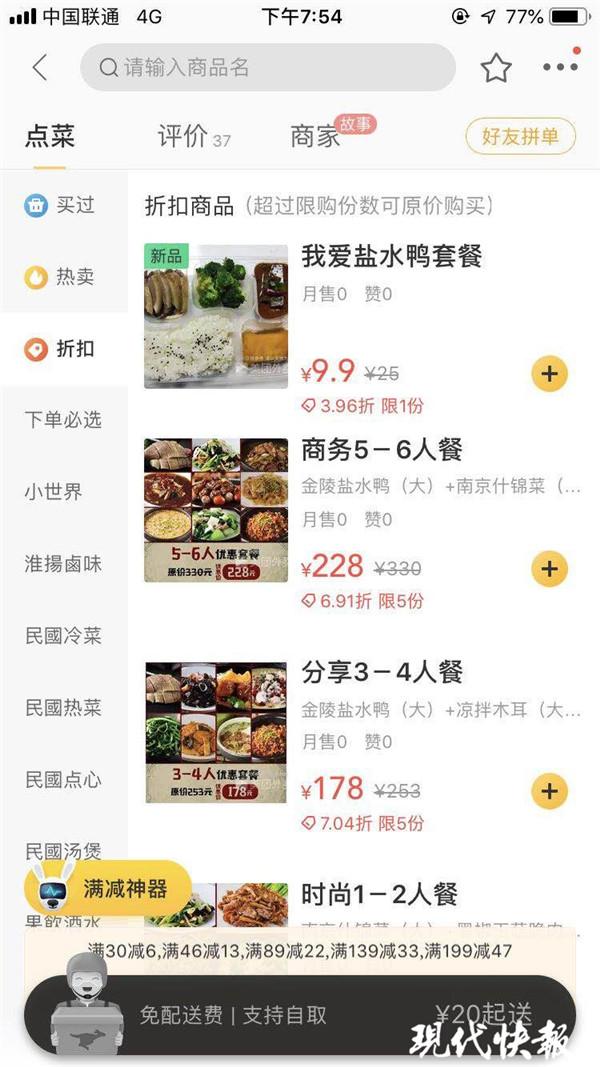Screen dimensions: 600x1067
Task: Switch to the 商家 tab
Action: pyautogui.click(x=316, y=137)
